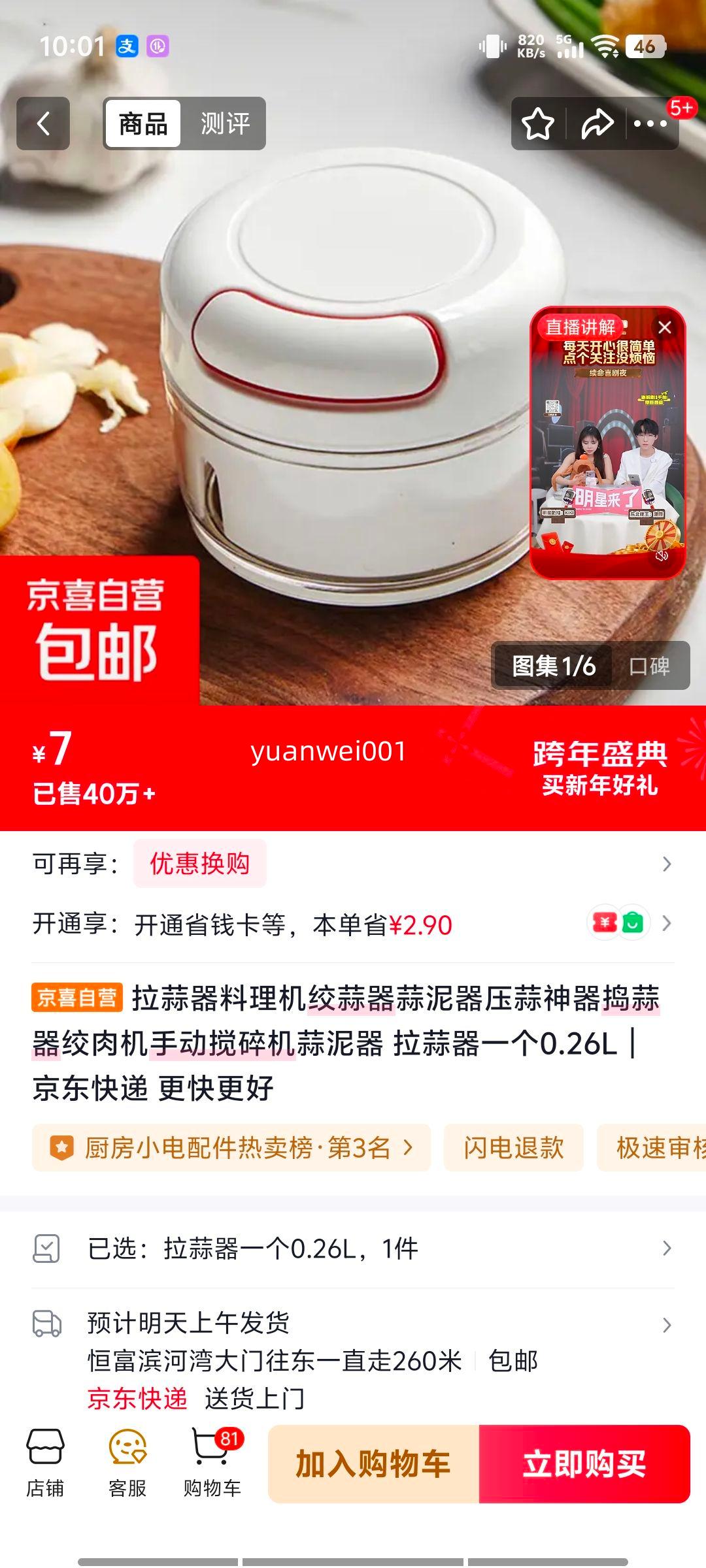Open the three-dot overflow menu
Viewport: 706px width, 1568px height.
click(x=650, y=124)
